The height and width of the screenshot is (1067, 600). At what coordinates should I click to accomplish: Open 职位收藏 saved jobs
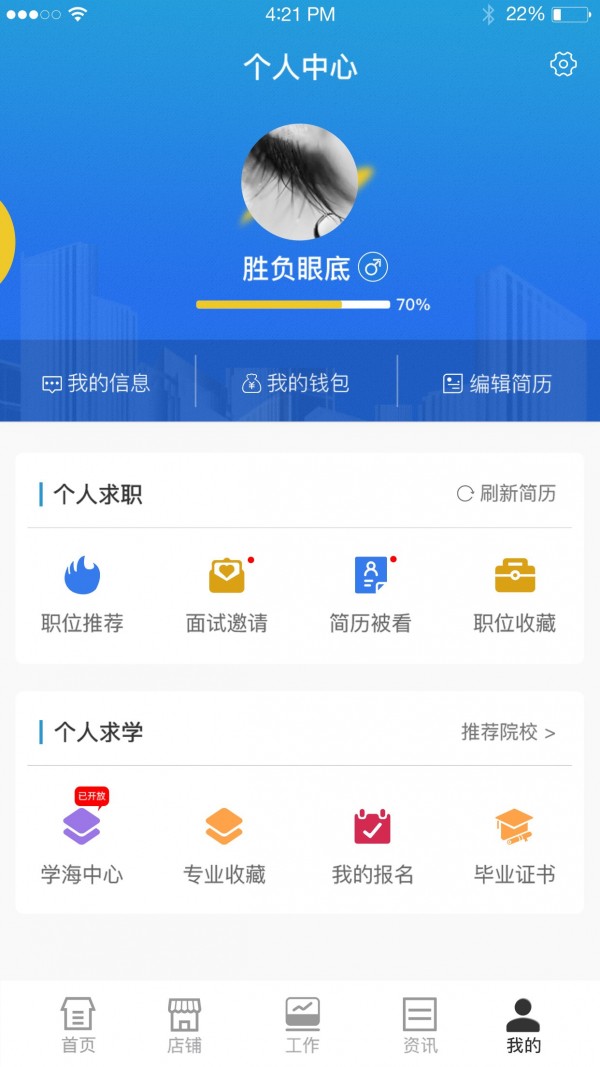(x=515, y=592)
